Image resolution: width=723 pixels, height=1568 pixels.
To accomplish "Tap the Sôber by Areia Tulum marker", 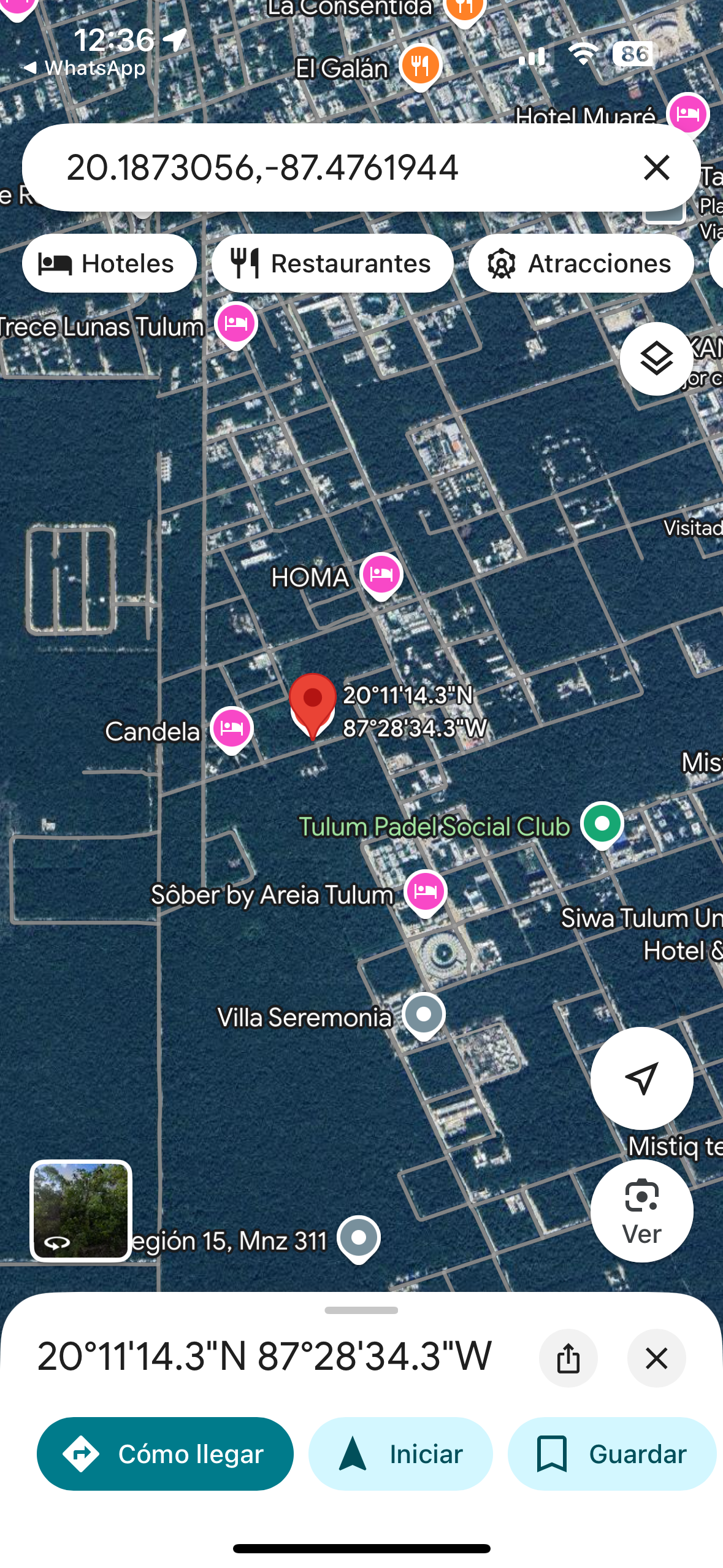I will (x=426, y=893).
